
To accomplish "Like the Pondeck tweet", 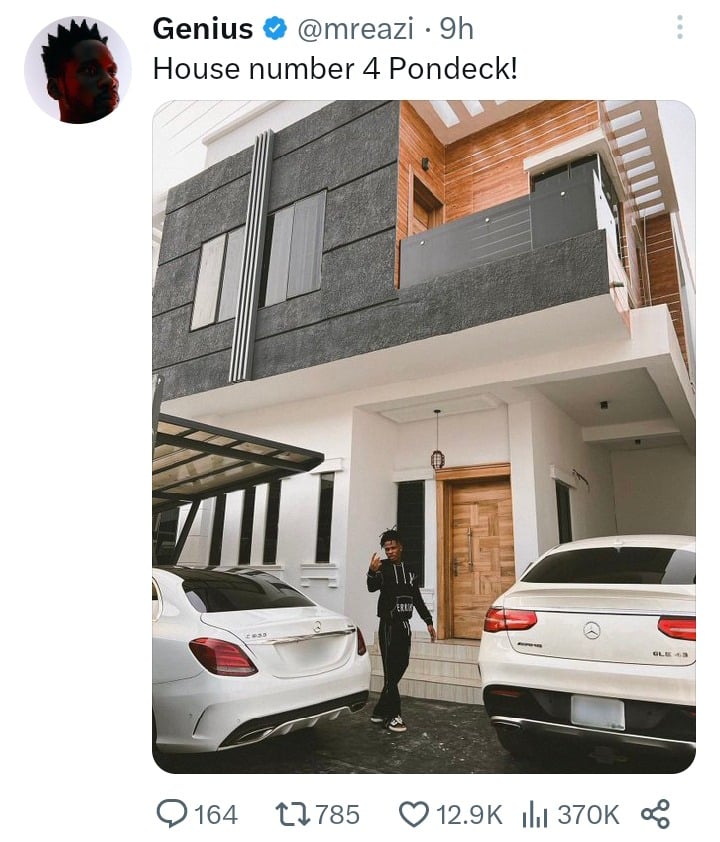I will coord(413,815).
